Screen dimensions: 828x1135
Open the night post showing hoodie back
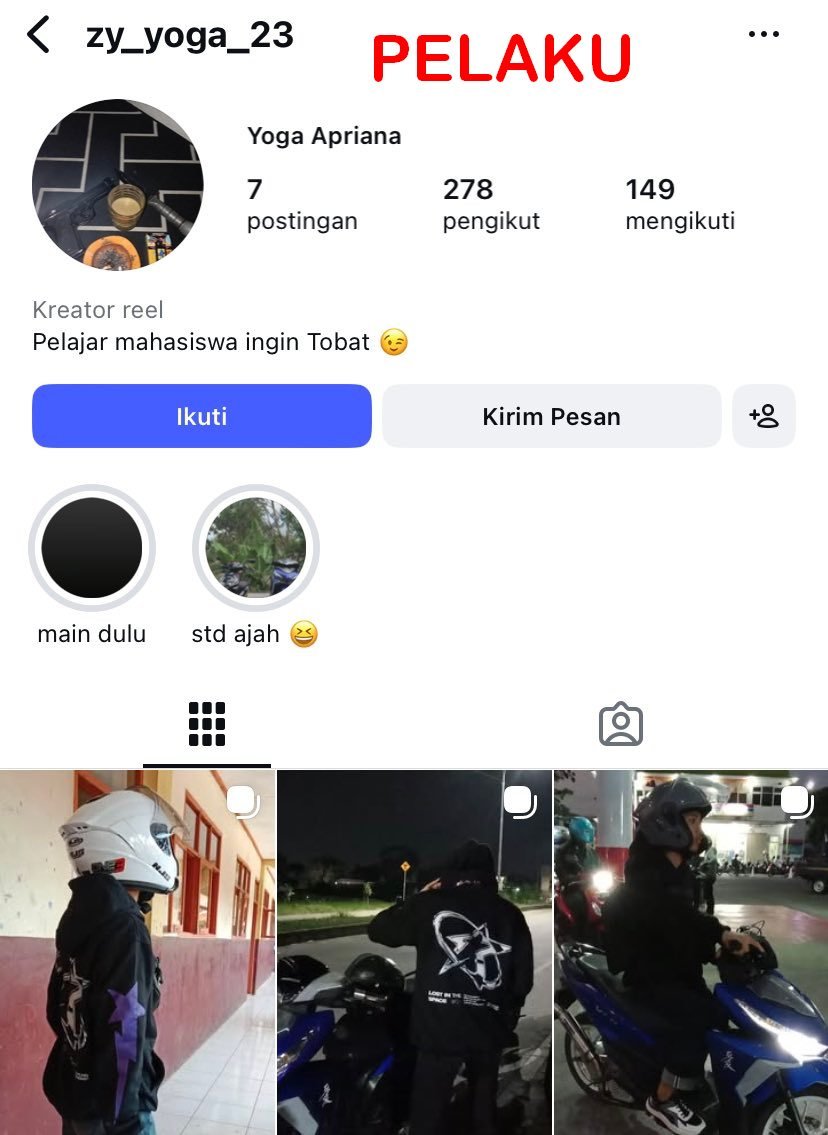[414, 952]
